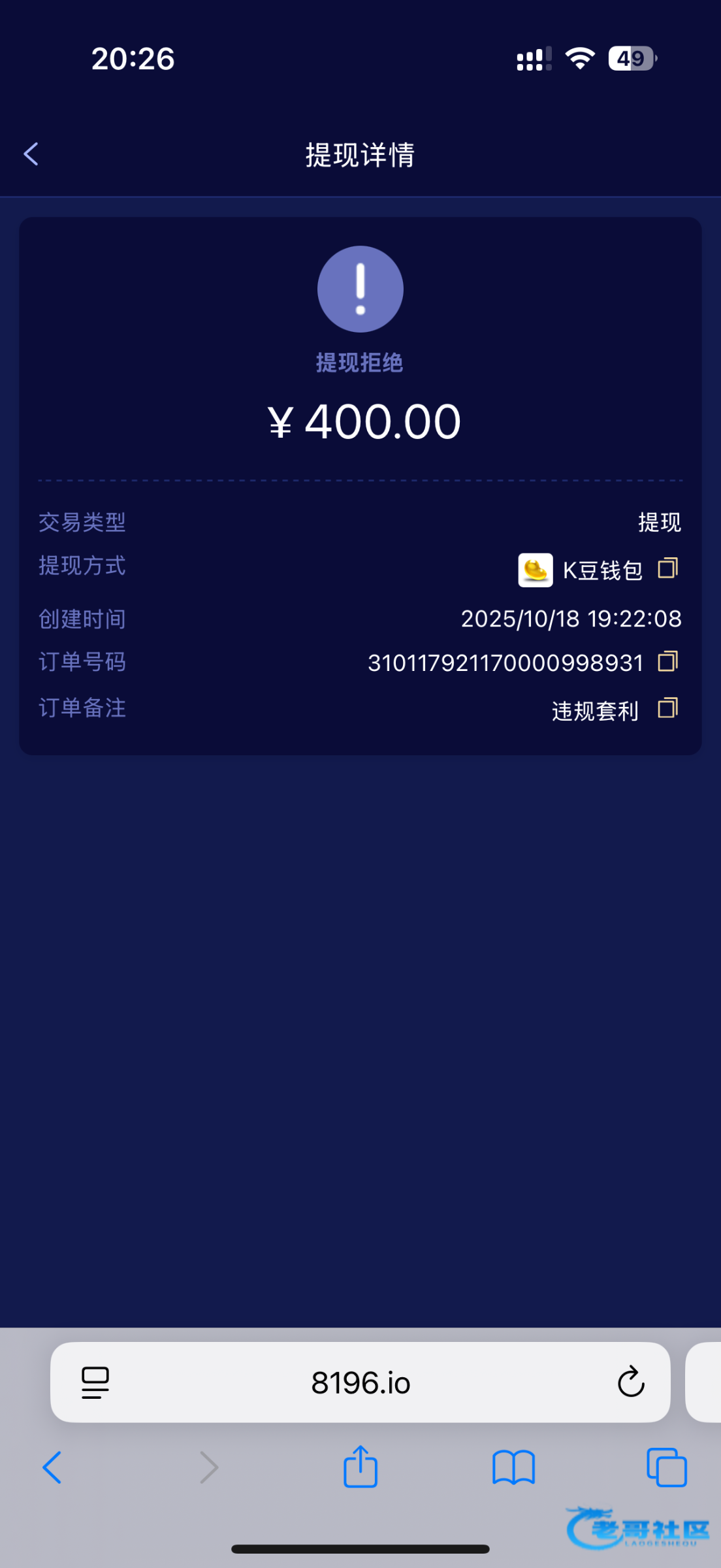Copy the order remark 违规套利

click(668, 708)
